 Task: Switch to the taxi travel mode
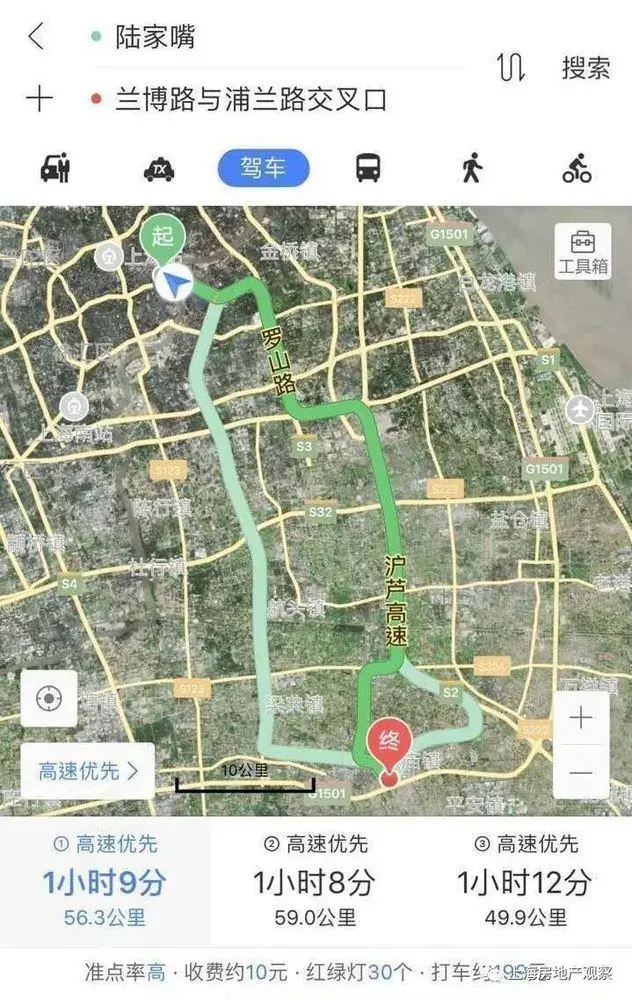[159, 168]
